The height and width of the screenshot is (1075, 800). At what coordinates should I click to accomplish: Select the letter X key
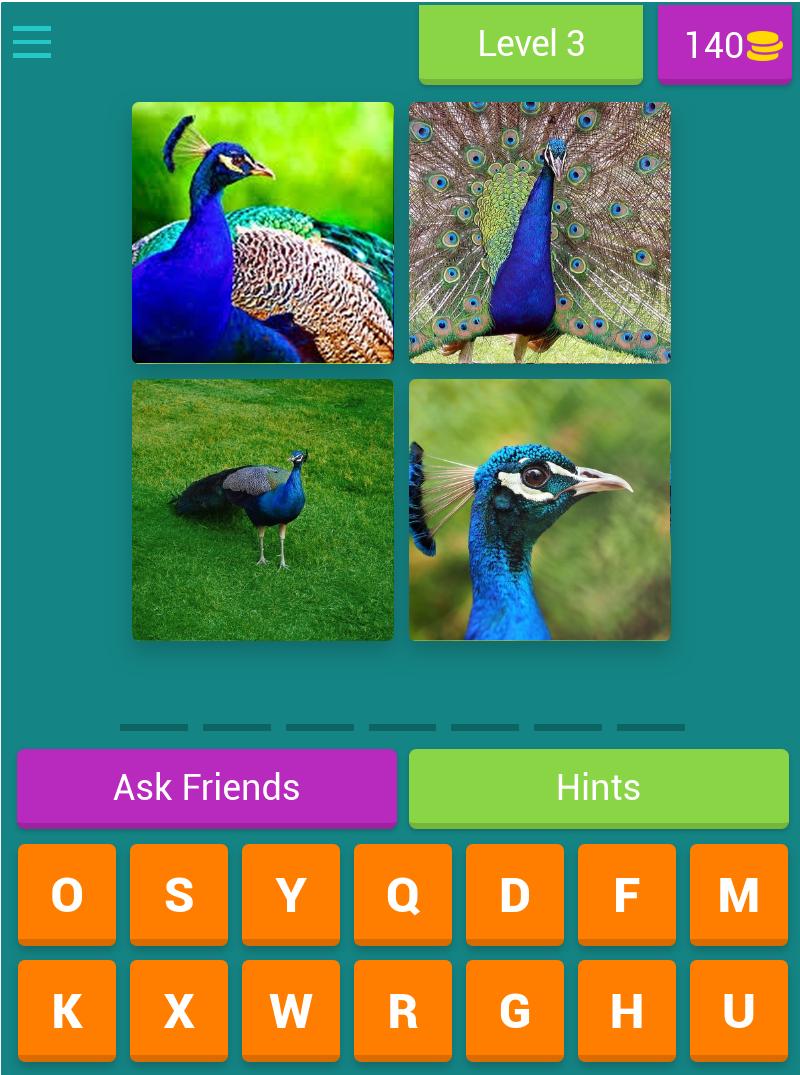178,1009
